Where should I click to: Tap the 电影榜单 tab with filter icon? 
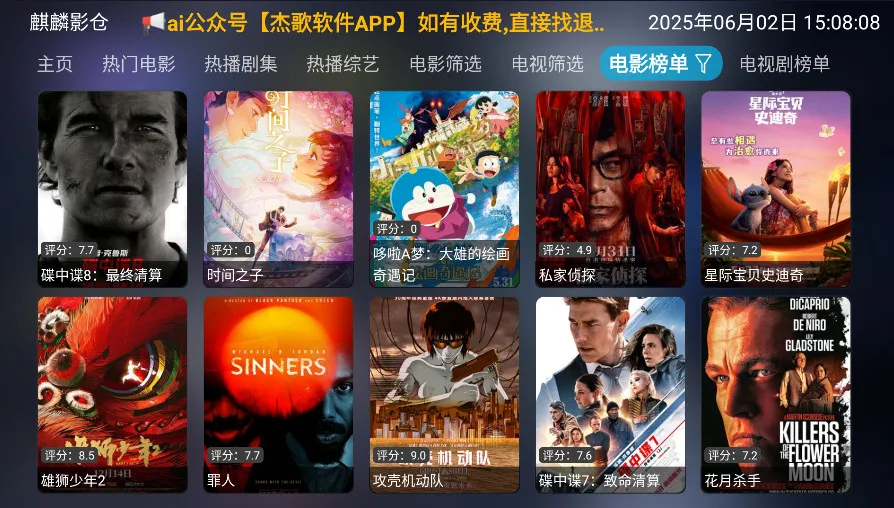click(x=660, y=64)
